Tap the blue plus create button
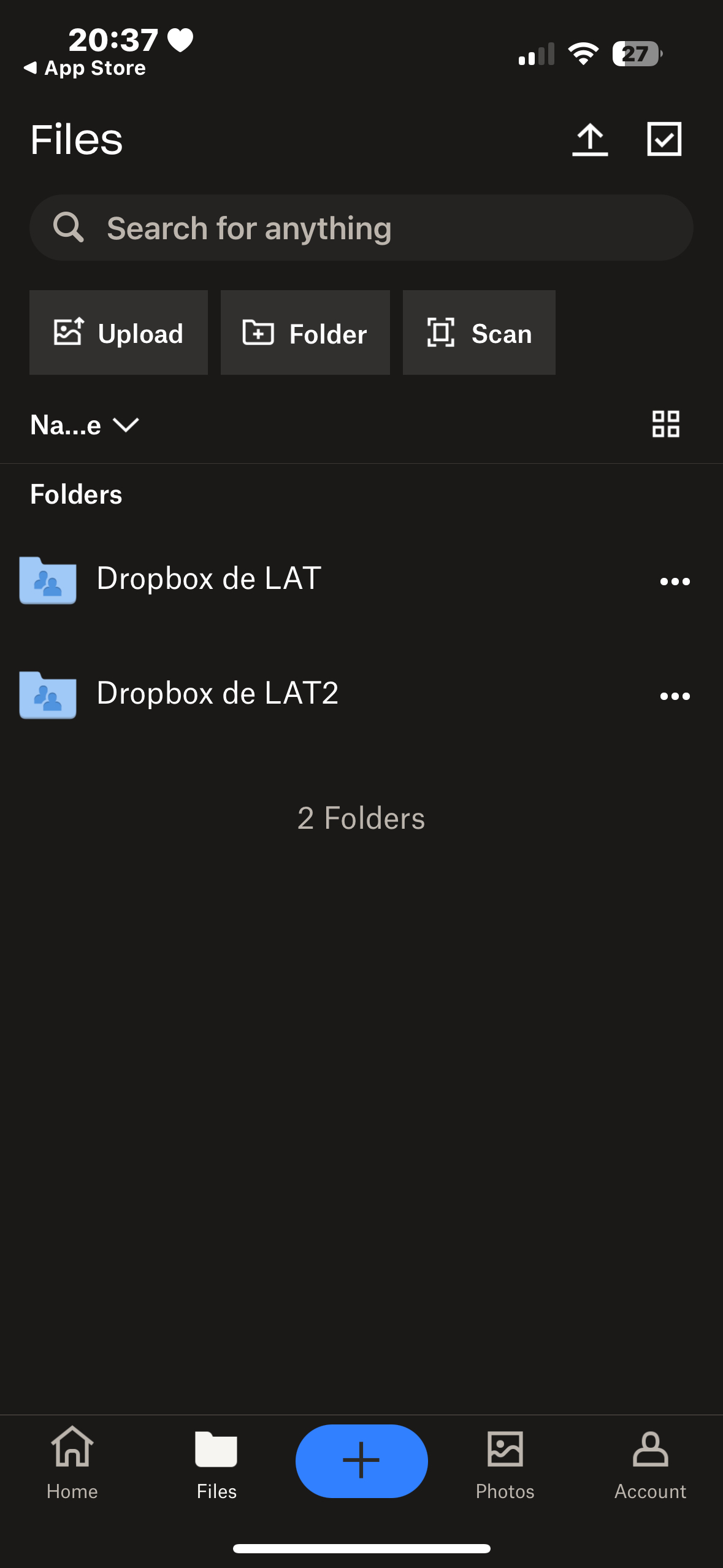This screenshot has height=1568, width=723. coord(361,1461)
